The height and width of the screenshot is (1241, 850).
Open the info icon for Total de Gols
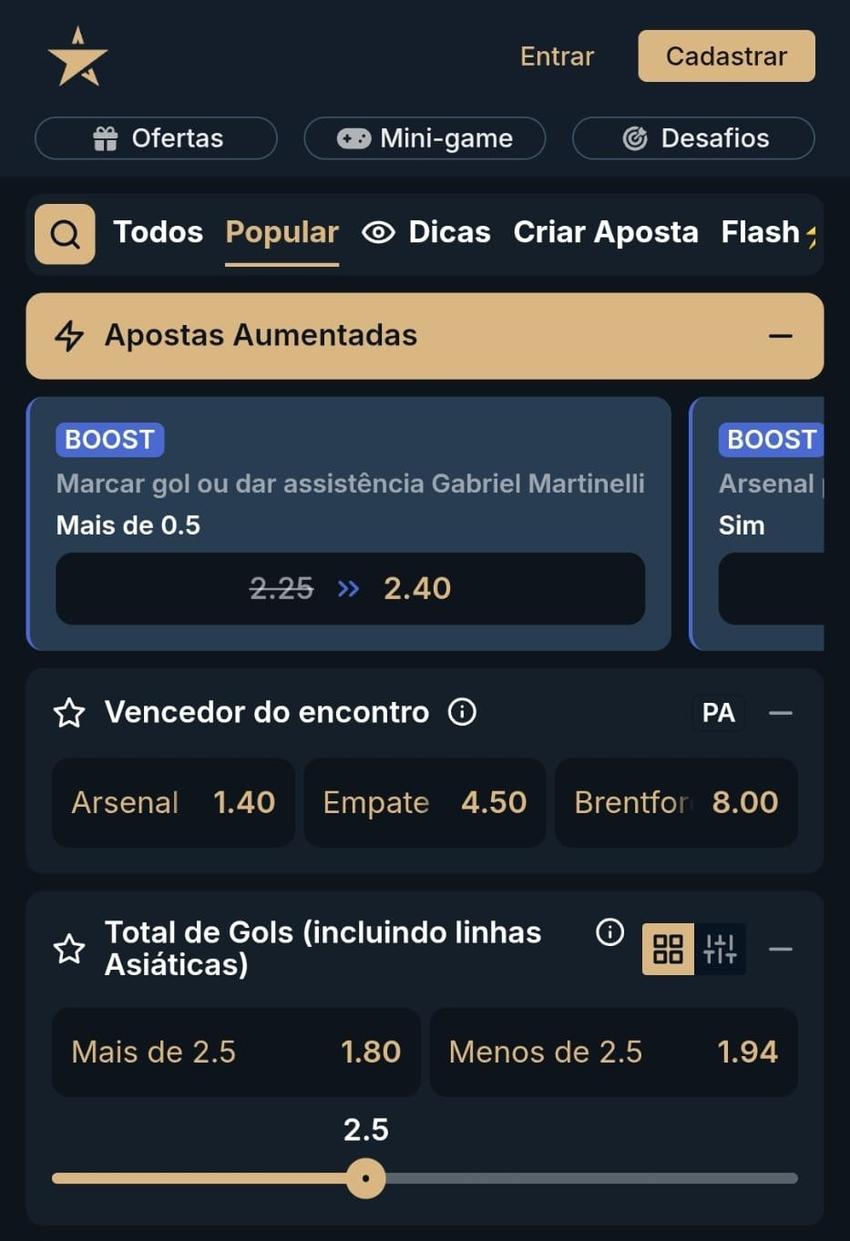coord(609,931)
